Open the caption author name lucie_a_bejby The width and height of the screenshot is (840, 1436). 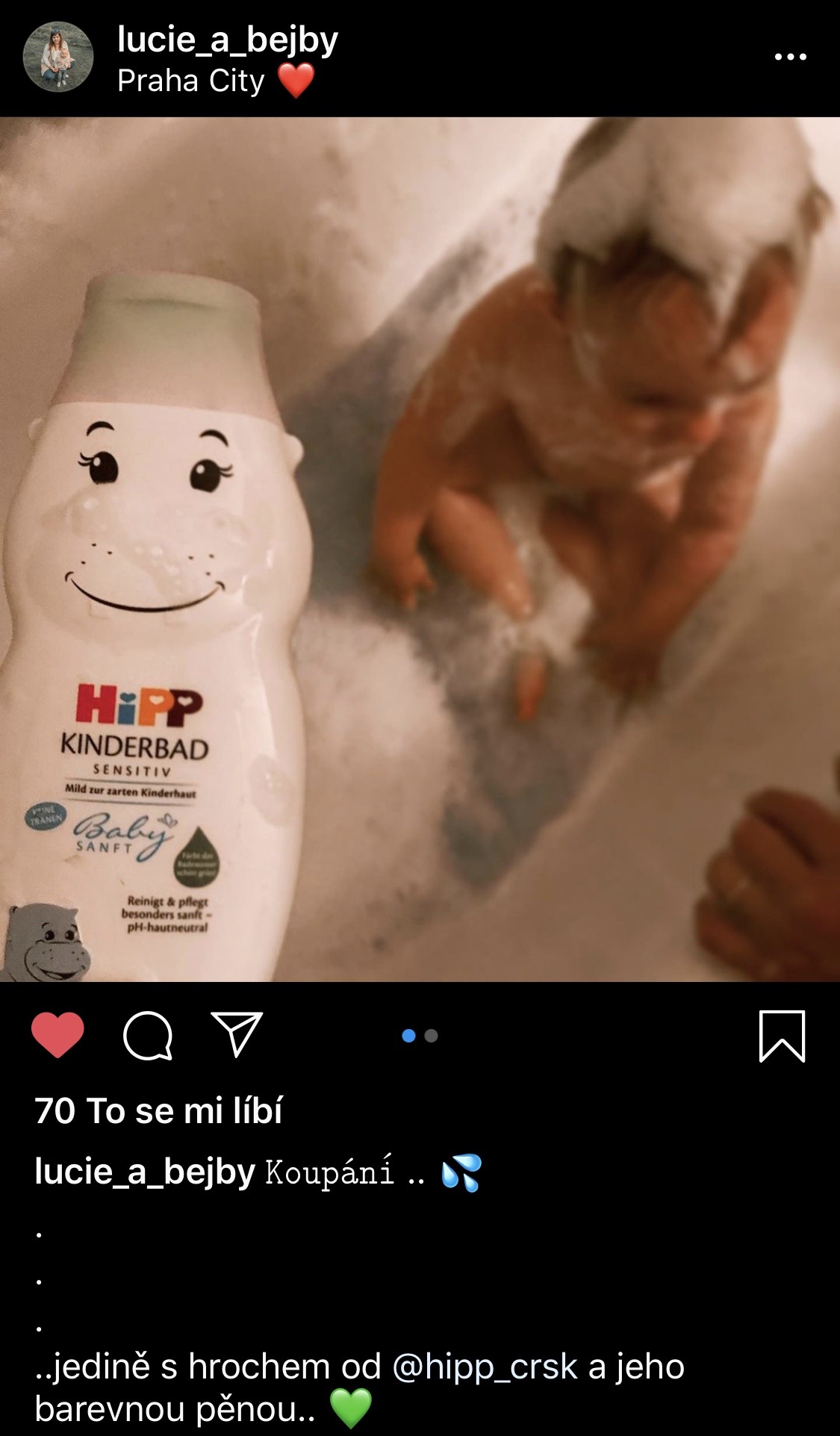tap(145, 1171)
